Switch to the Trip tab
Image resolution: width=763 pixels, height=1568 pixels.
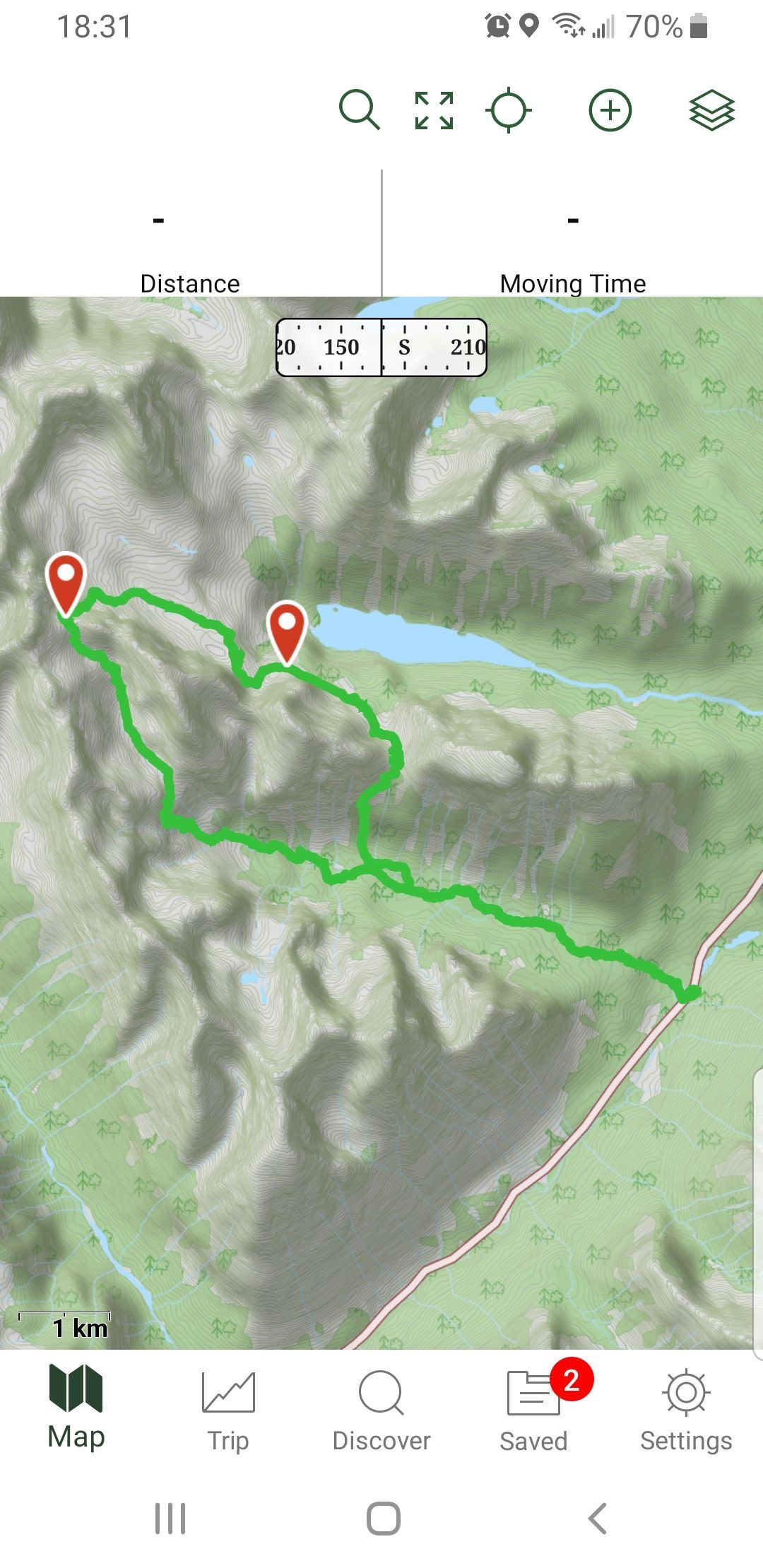(x=228, y=1409)
